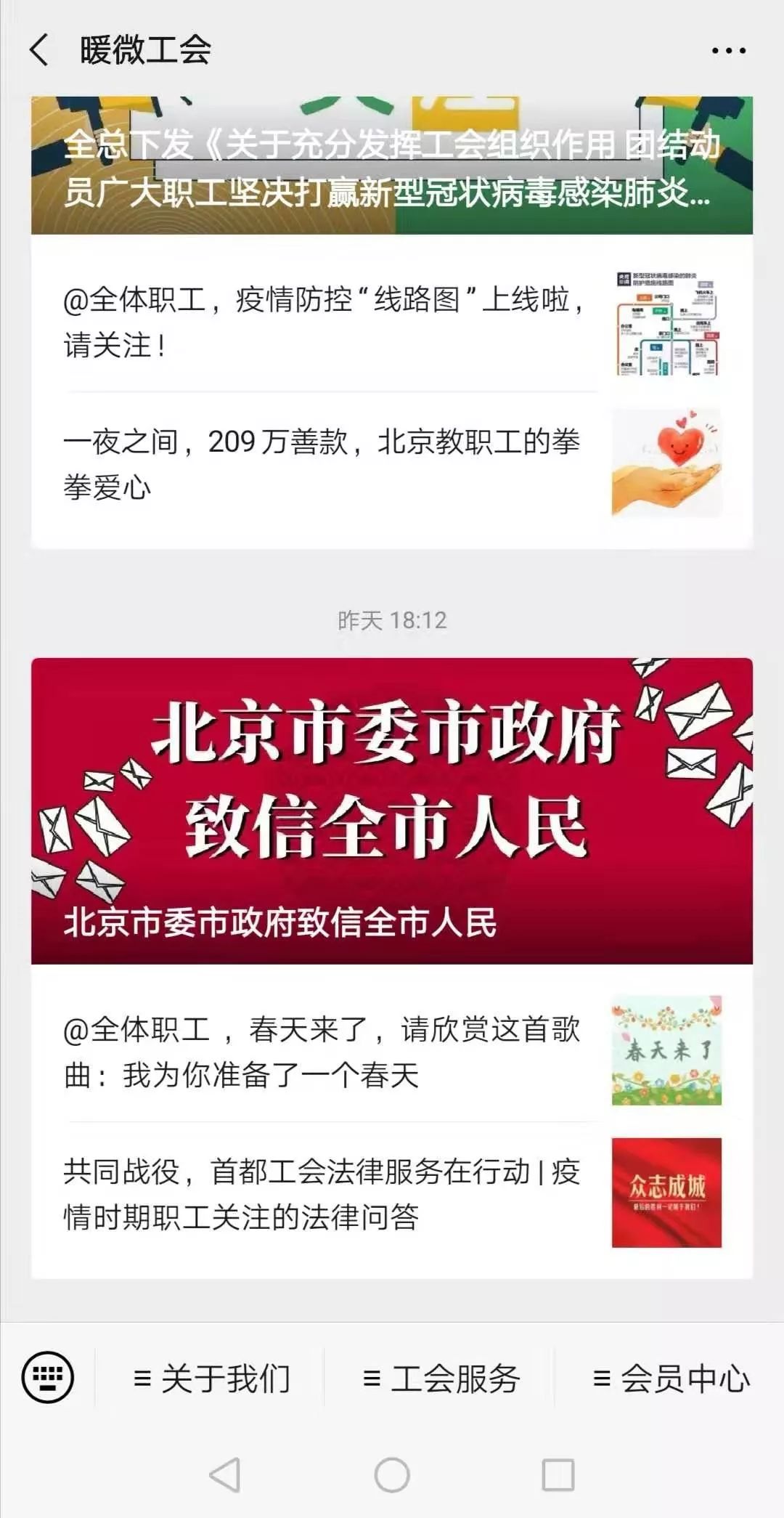Open 北京市委市政府致信全市人民 article

[392, 810]
